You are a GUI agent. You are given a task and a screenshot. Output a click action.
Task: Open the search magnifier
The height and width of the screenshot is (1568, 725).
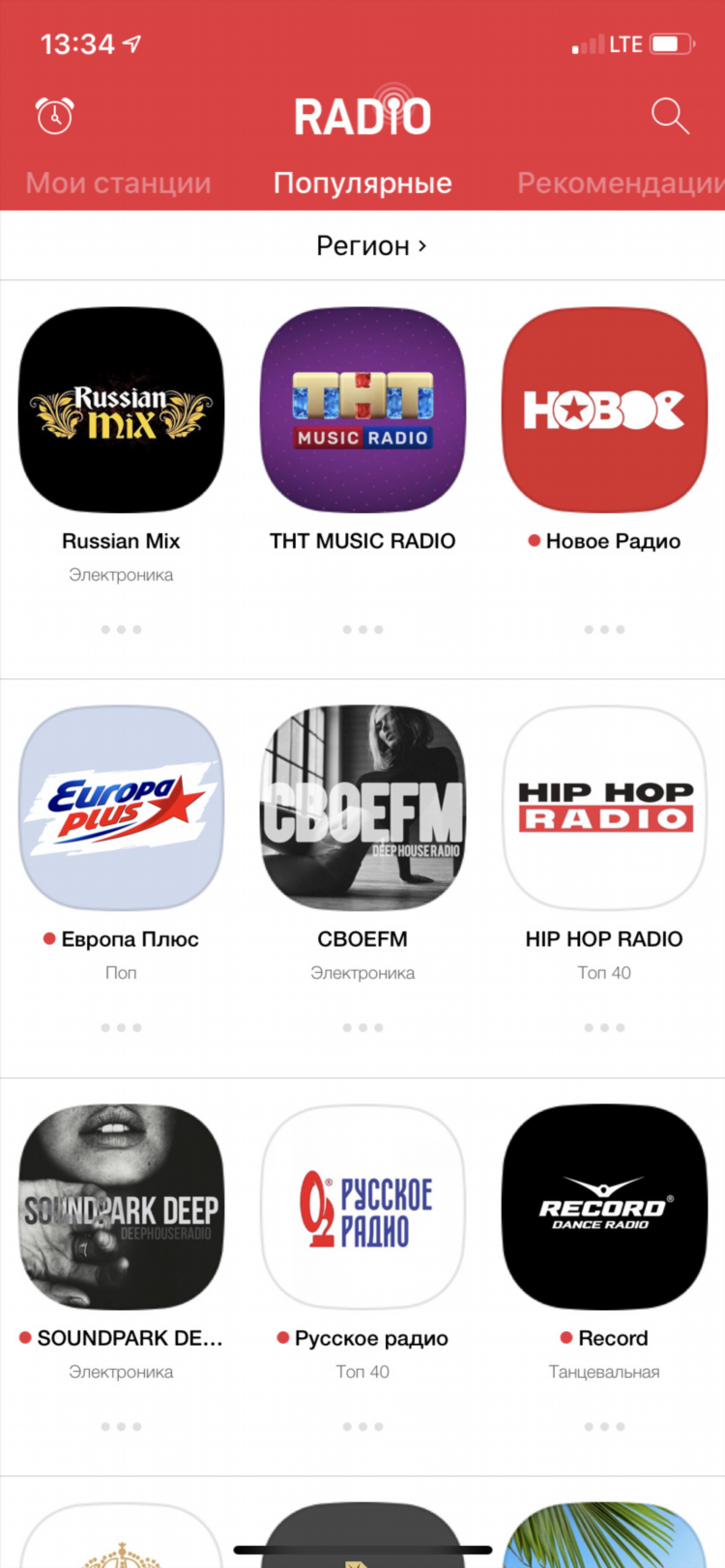tap(669, 116)
